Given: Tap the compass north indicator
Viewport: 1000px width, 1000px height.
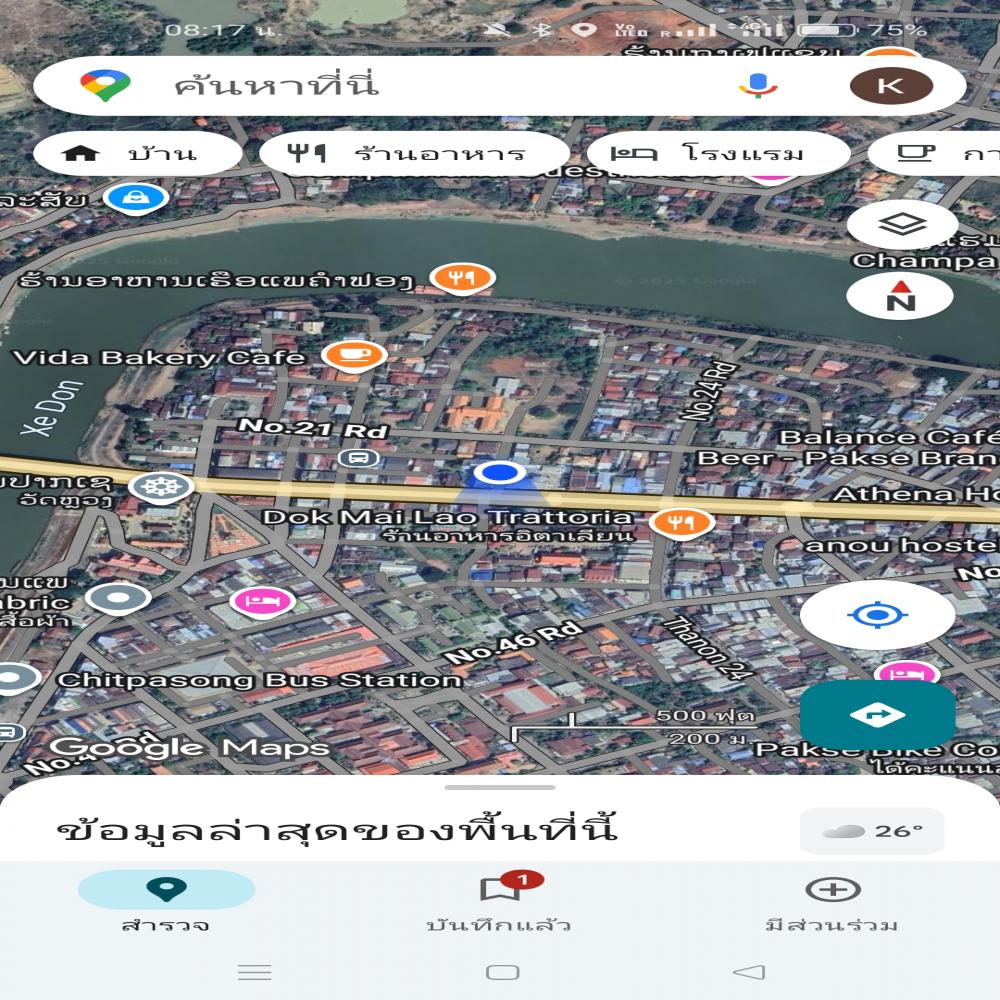Looking at the screenshot, I should (902, 296).
